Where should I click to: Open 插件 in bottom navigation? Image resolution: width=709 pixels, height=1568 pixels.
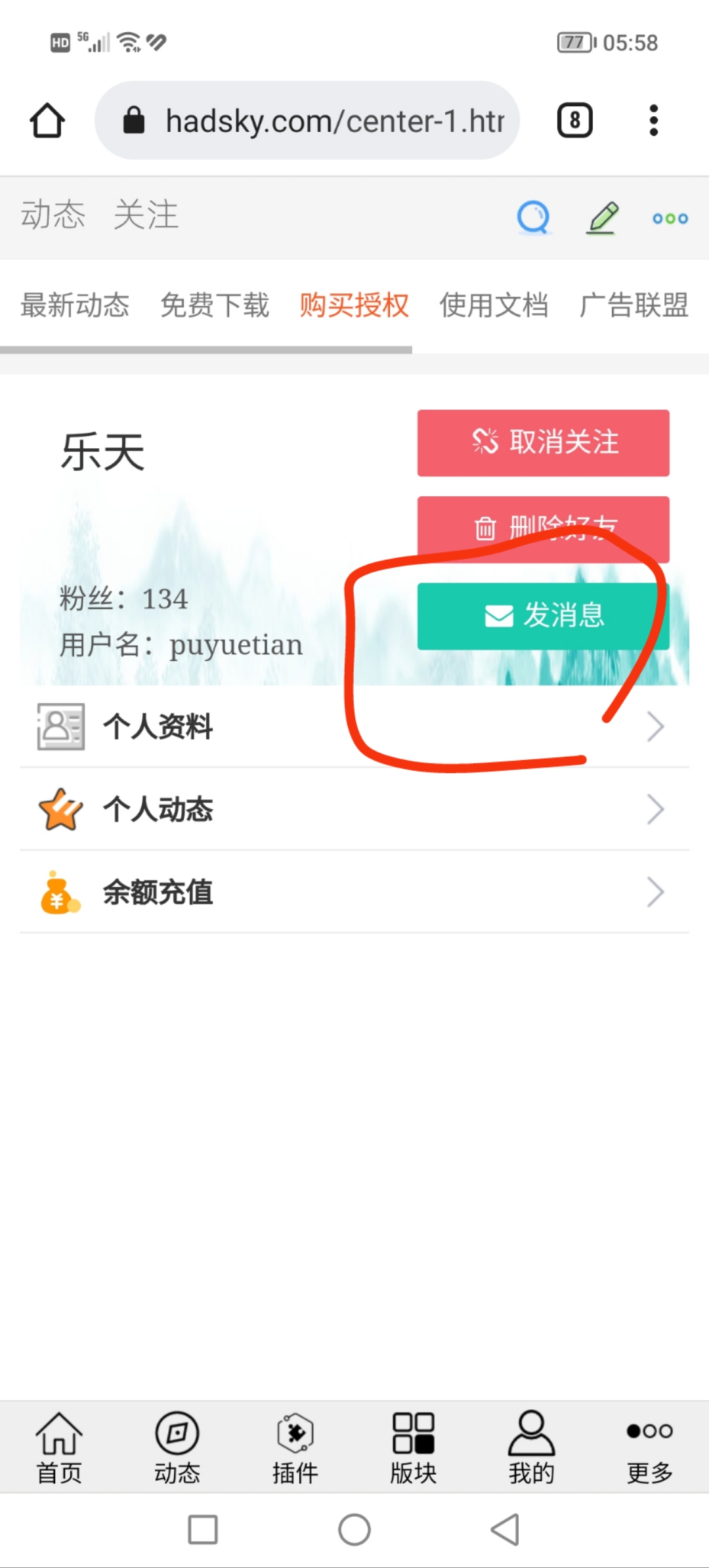[295, 1449]
